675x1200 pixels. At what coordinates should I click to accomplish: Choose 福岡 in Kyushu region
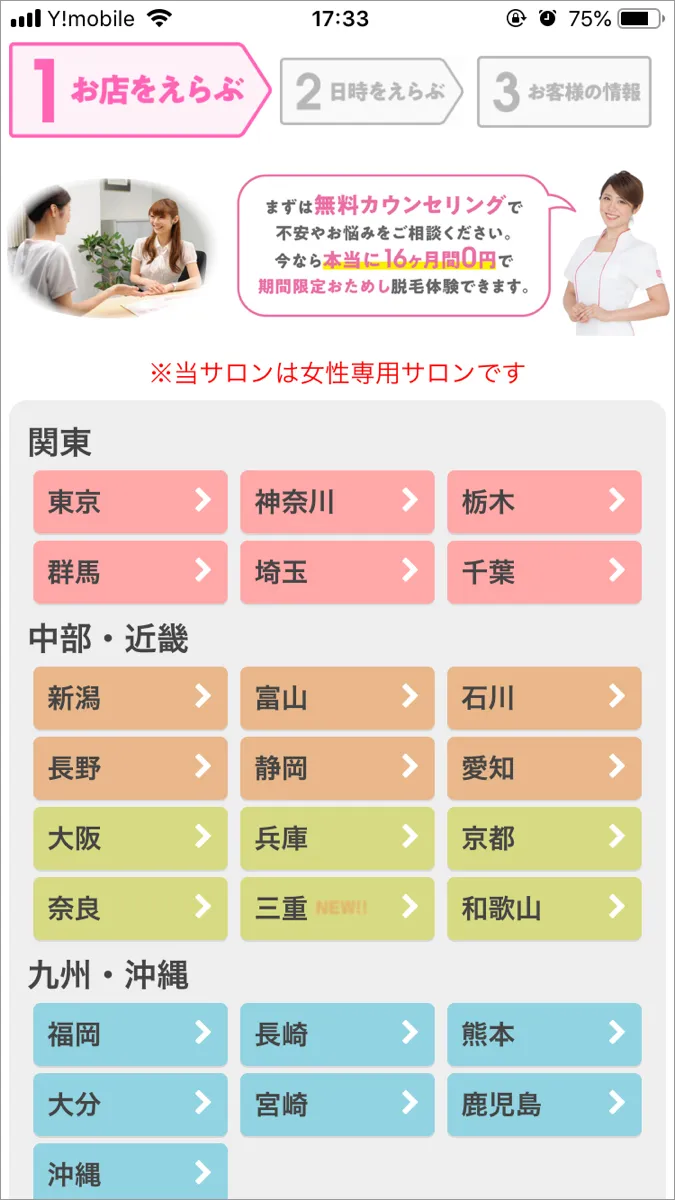point(130,1033)
